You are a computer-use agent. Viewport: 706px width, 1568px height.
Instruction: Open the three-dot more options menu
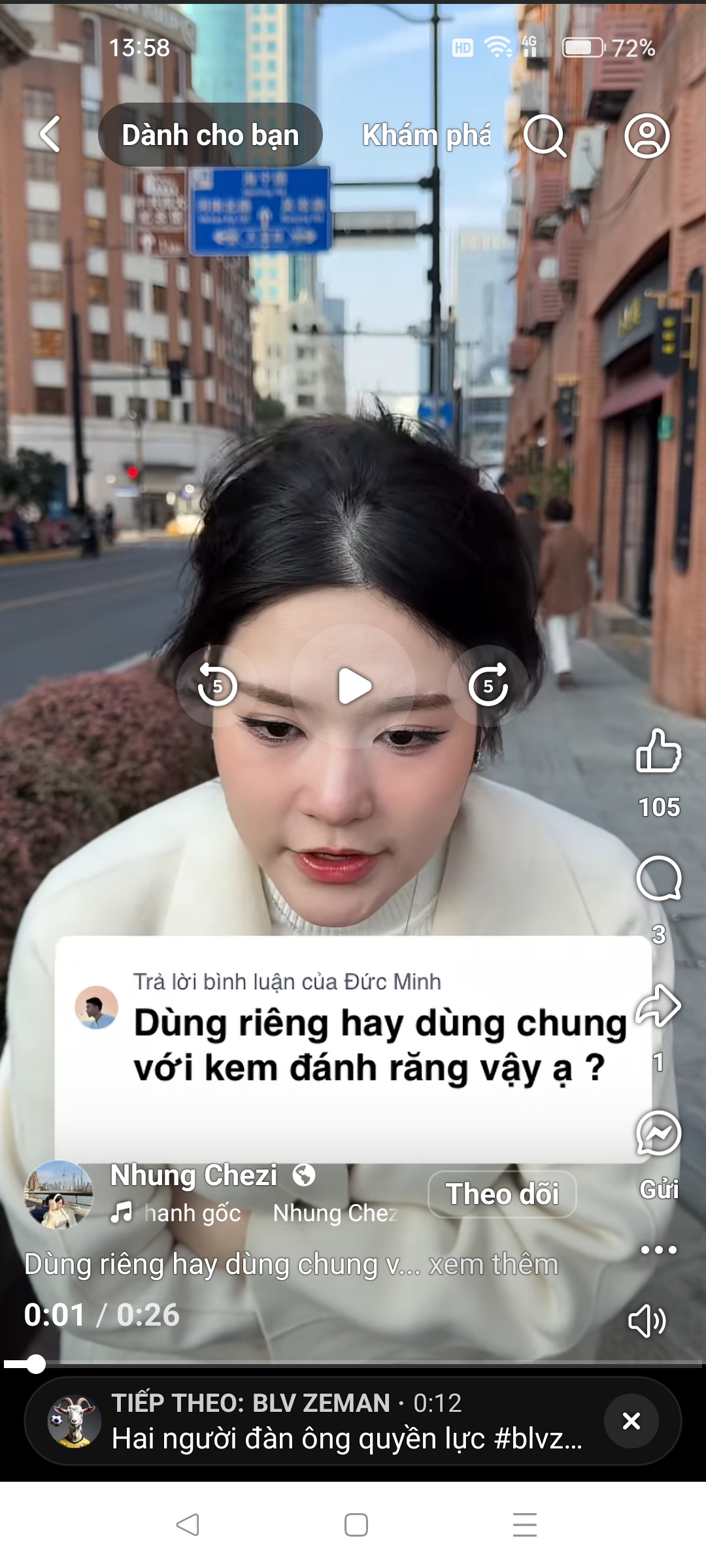(x=658, y=1250)
